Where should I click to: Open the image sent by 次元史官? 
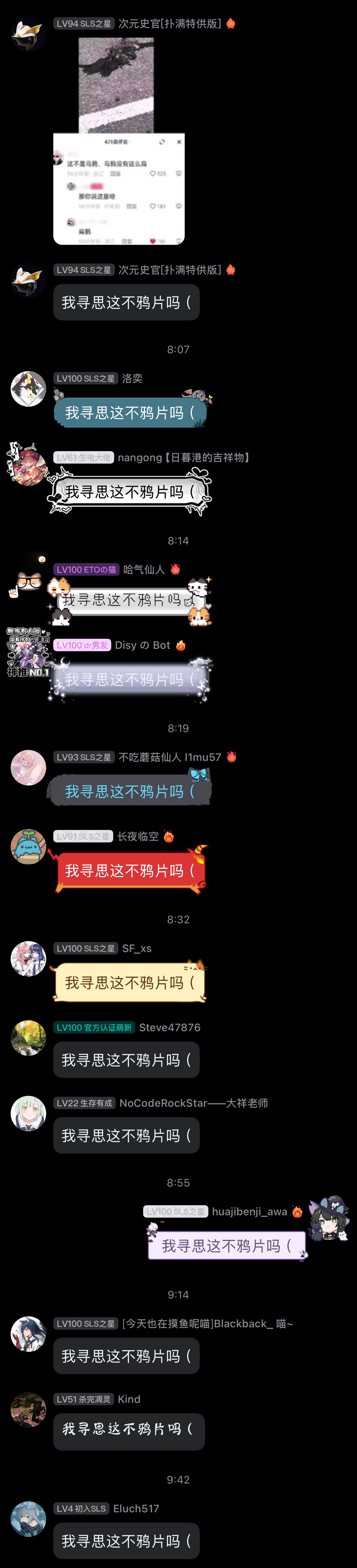pyautogui.click(x=119, y=140)
